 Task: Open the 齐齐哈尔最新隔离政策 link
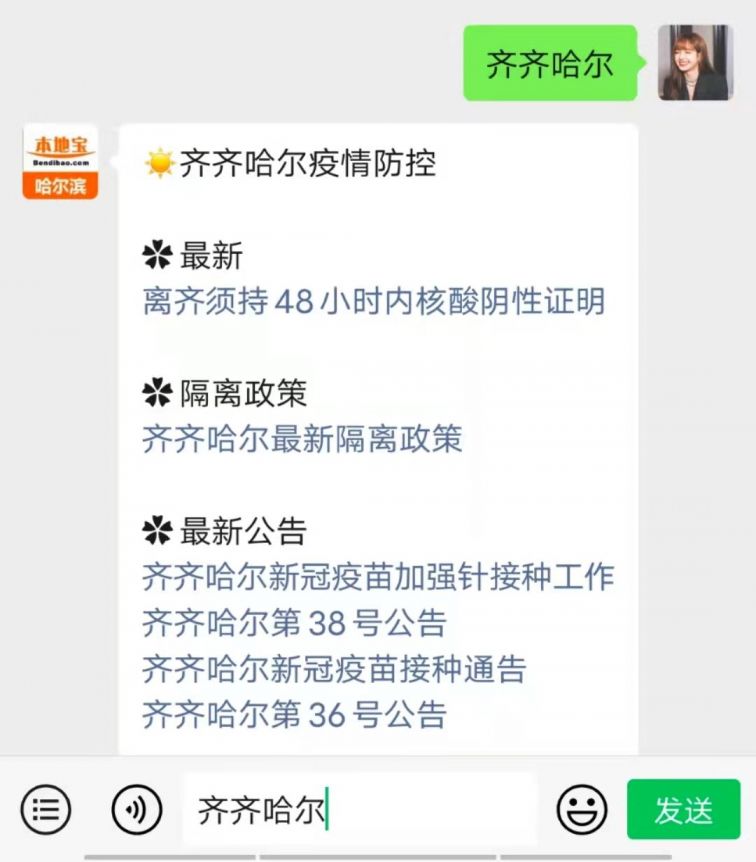[300, 440]
